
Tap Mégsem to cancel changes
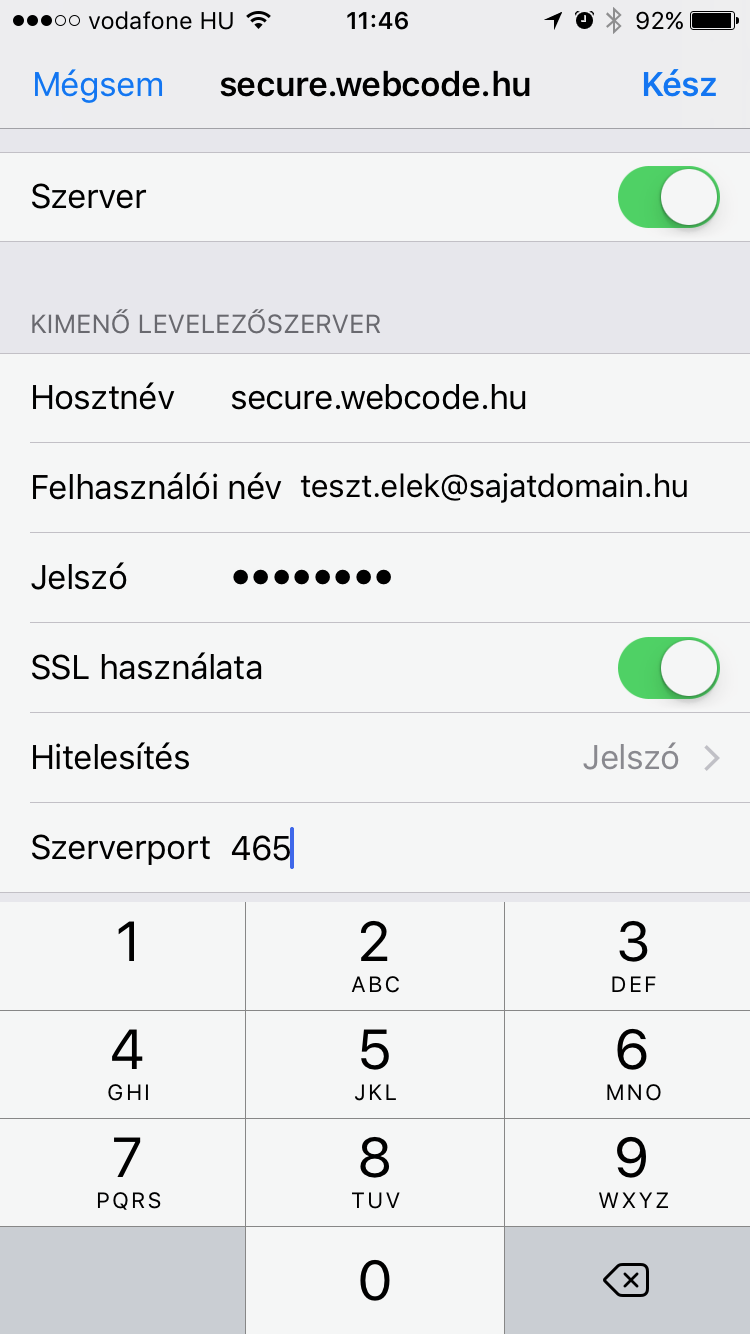[x=98, y=85]
